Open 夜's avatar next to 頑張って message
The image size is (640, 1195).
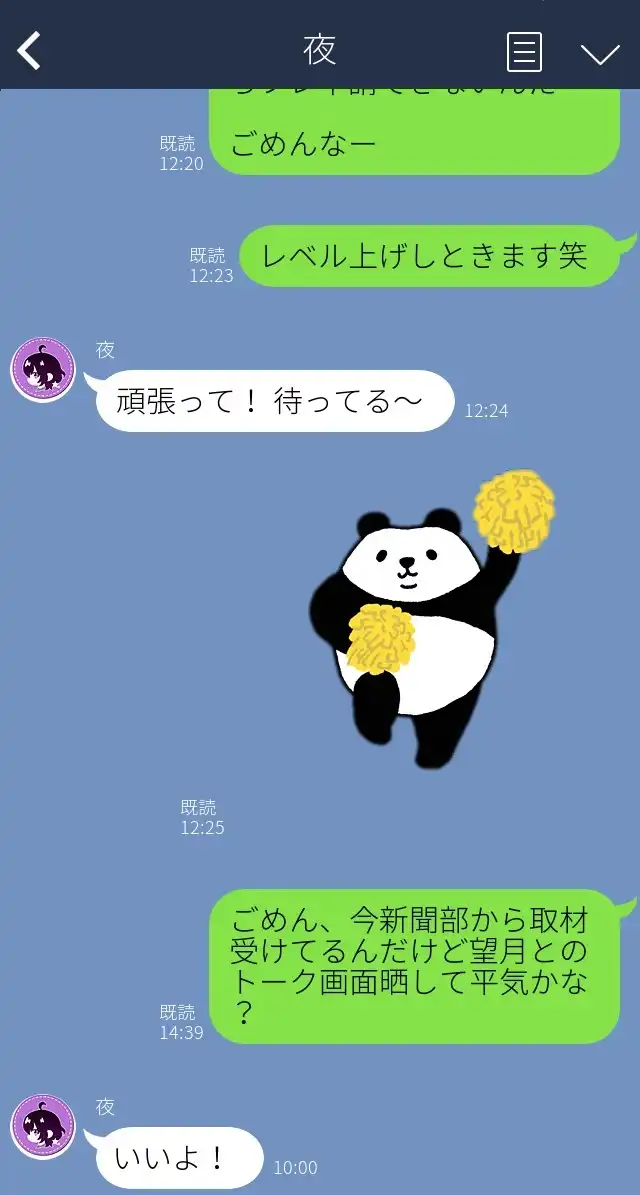(43, 369)
